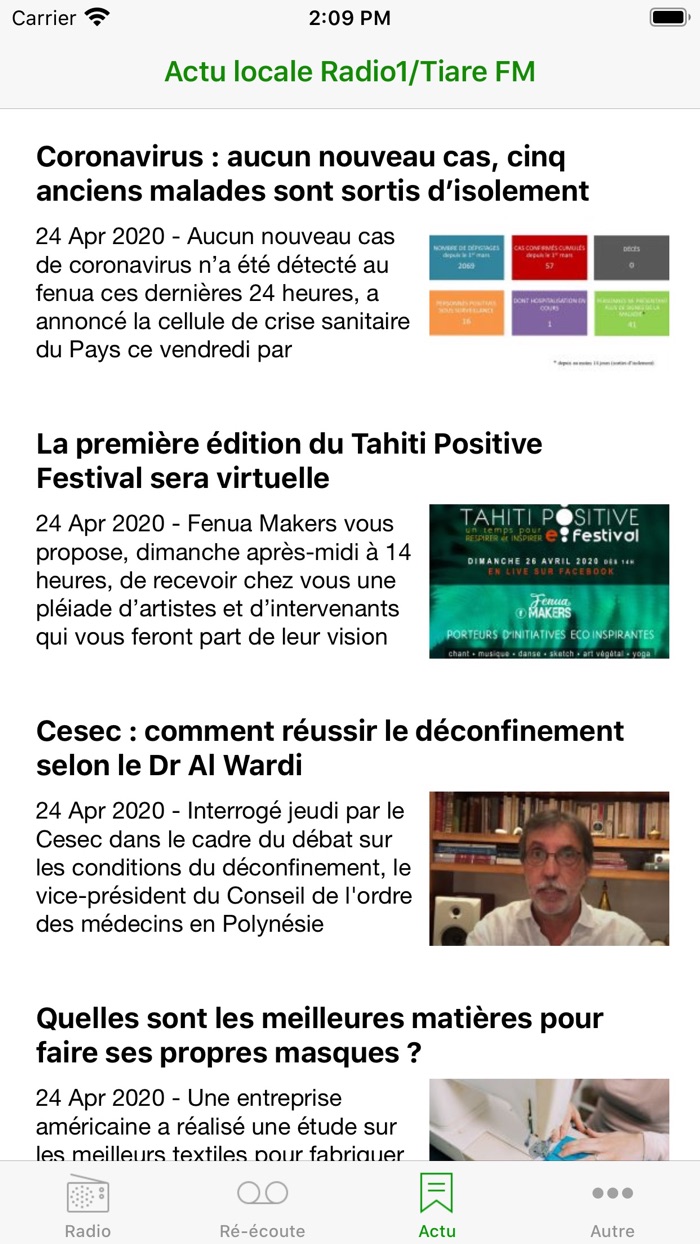Go to the Ré-écoute tab
The height and width of the screenshot is (1244, 700).
pyautogui.click(x=262, y=1205)
